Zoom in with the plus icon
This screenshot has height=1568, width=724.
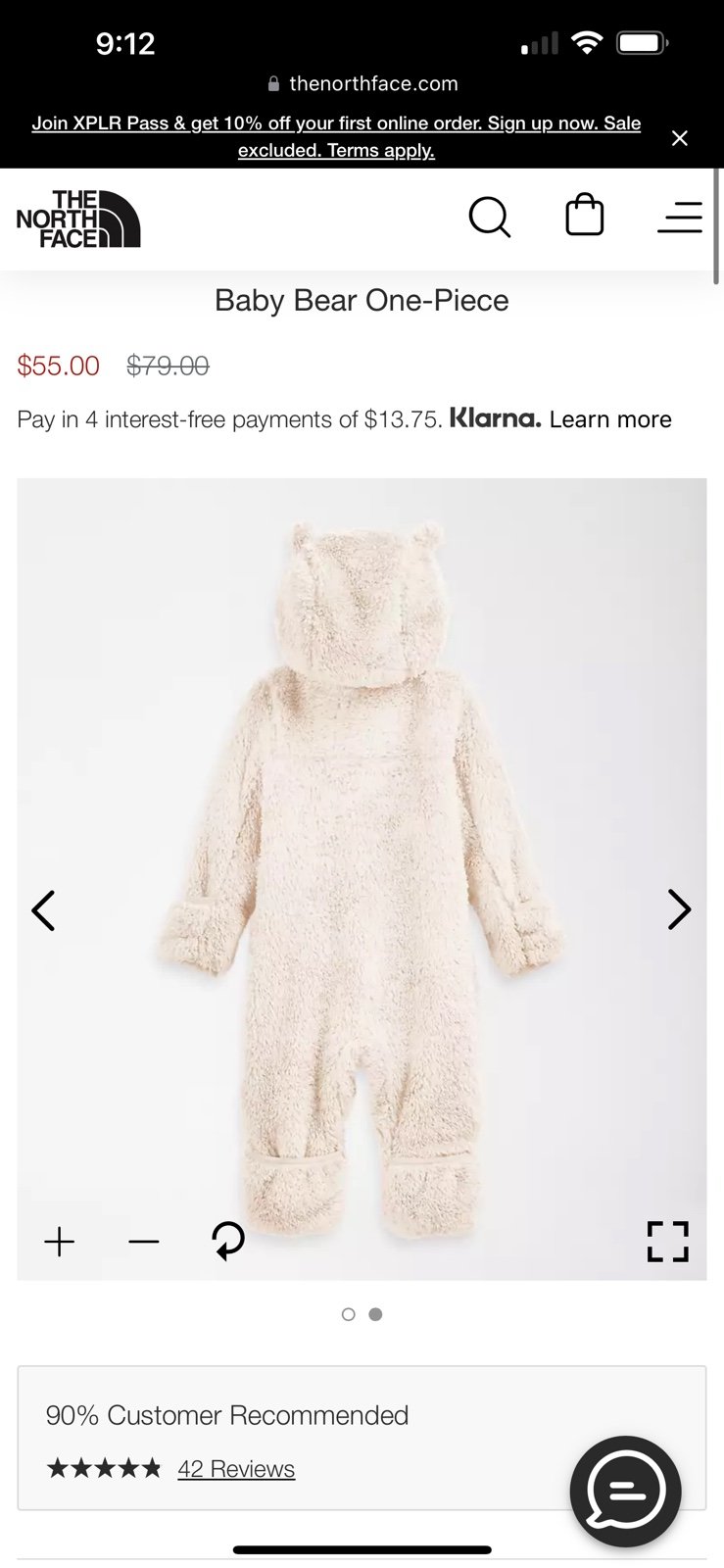pos(60,1242)
